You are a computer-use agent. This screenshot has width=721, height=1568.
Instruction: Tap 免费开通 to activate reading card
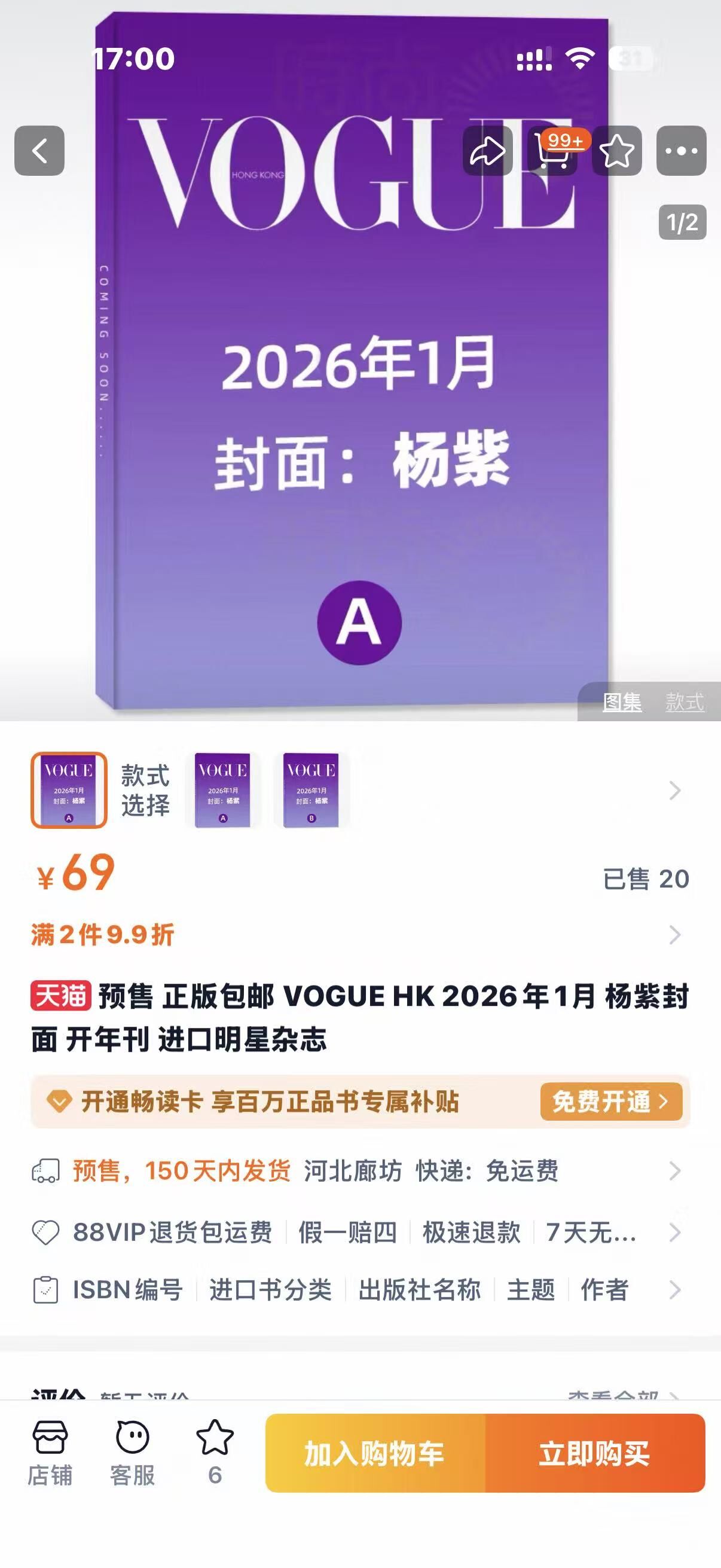(x=610, y=1101)
